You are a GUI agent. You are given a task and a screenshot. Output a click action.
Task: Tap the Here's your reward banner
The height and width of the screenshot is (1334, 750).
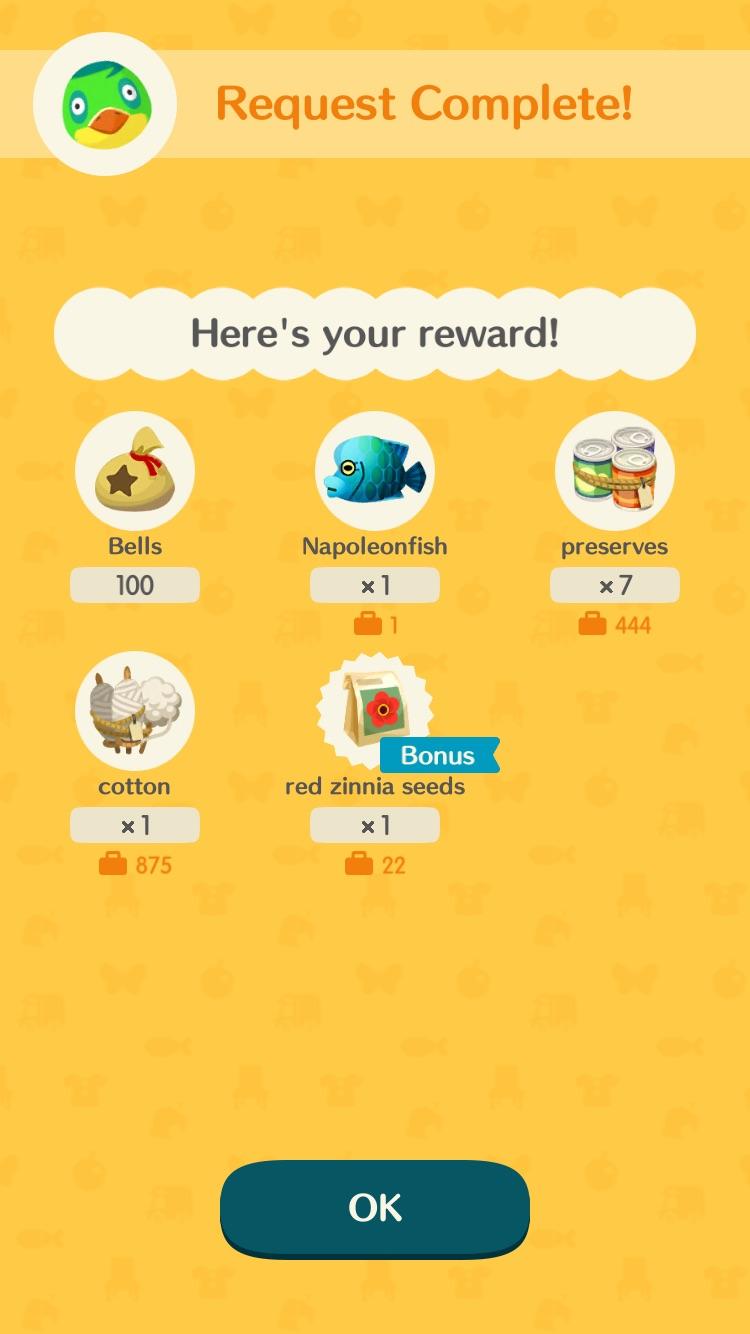(375, 333)
